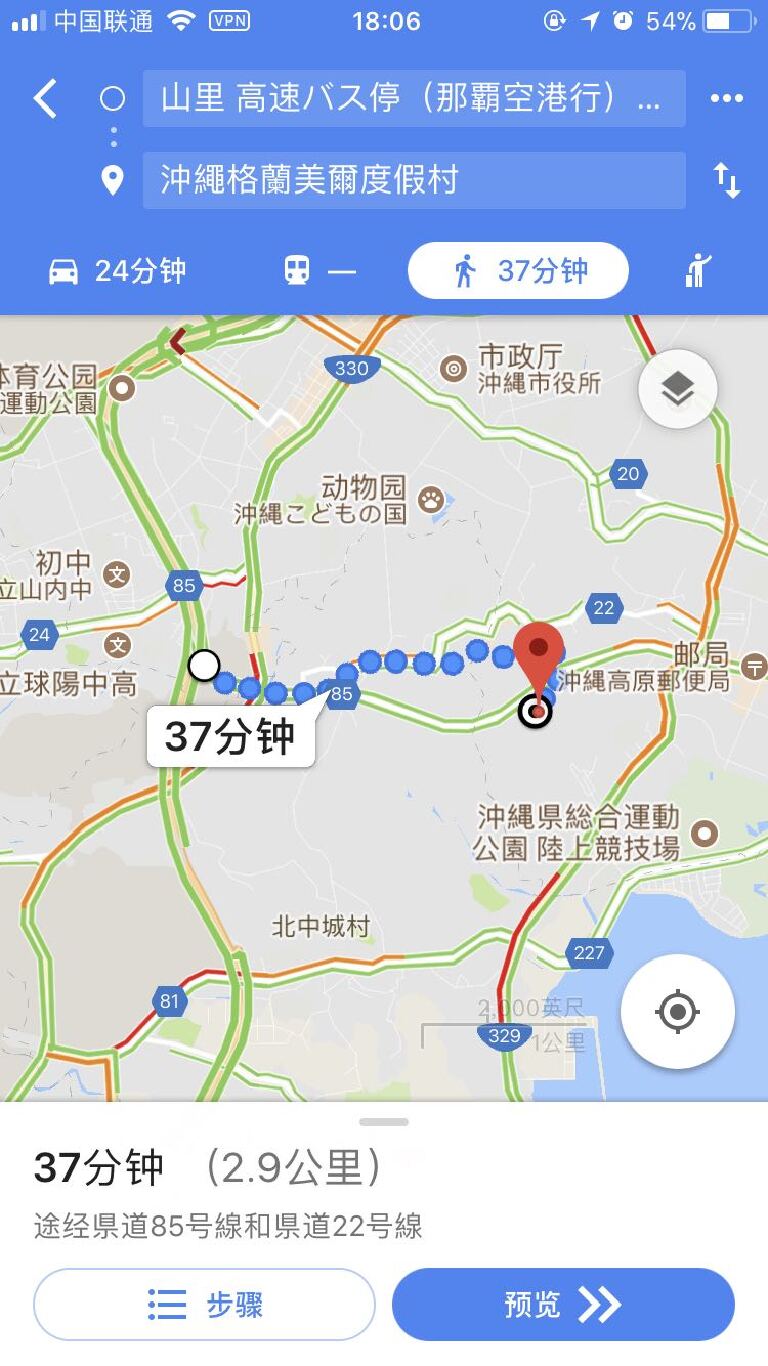Switch to driving mode 24分钟
The height and width of the screenshot is (1366, 768).
[x=118, y=271]
